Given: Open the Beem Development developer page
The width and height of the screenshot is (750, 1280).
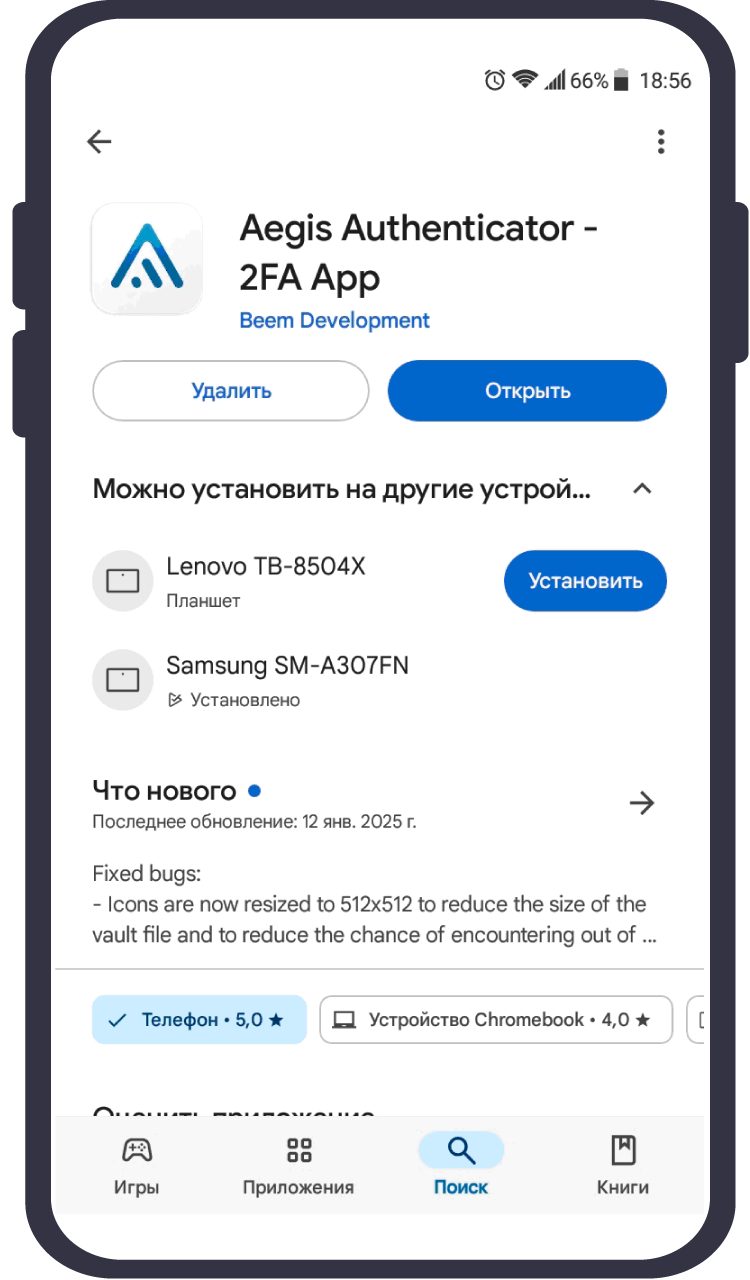Looking at the screenshot, I should click(334, 321).
